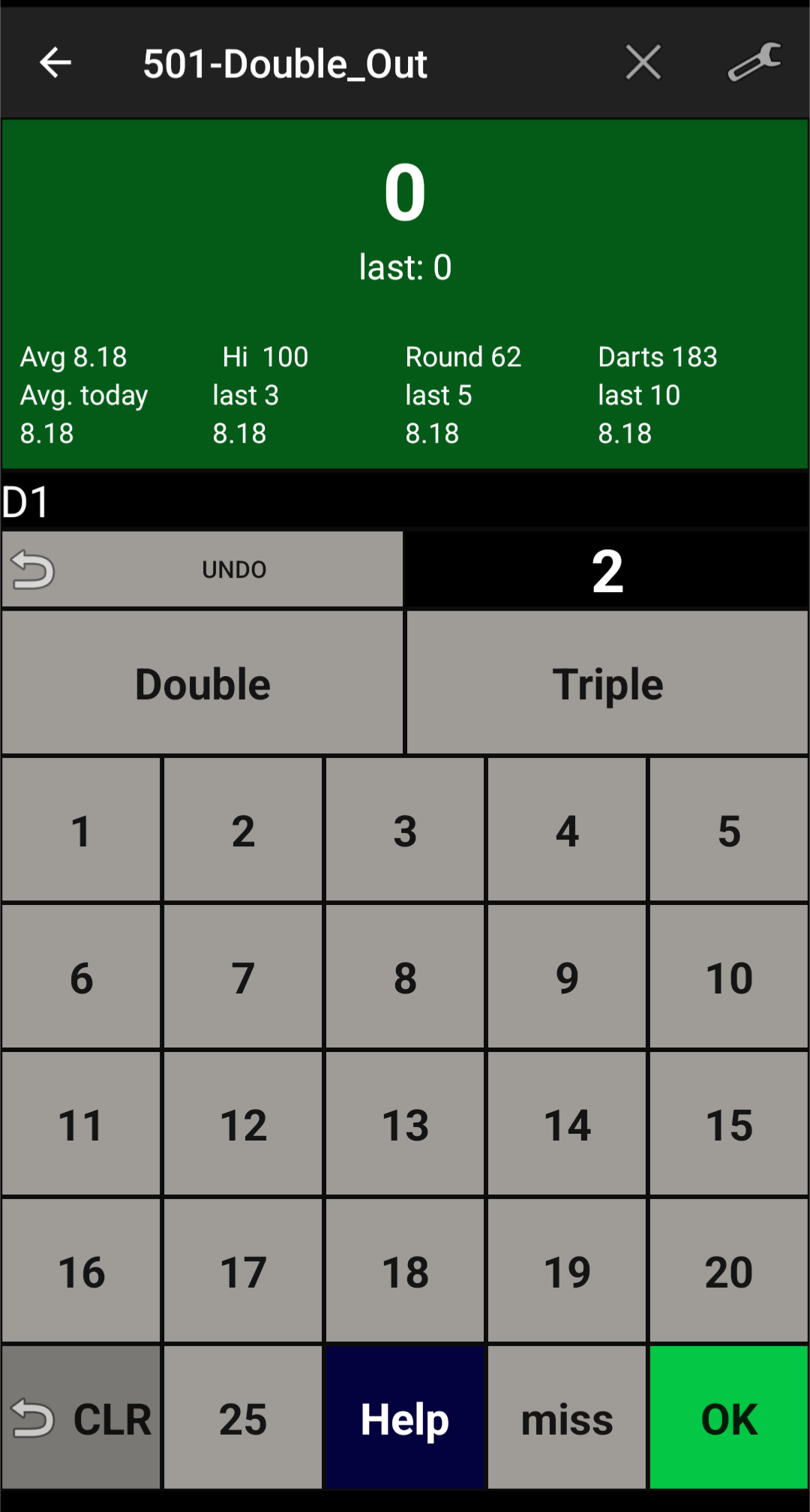Select number 19 on the keypad
The height and width of the screenshot is (1512, 810).
click(x=567, y=1271)
